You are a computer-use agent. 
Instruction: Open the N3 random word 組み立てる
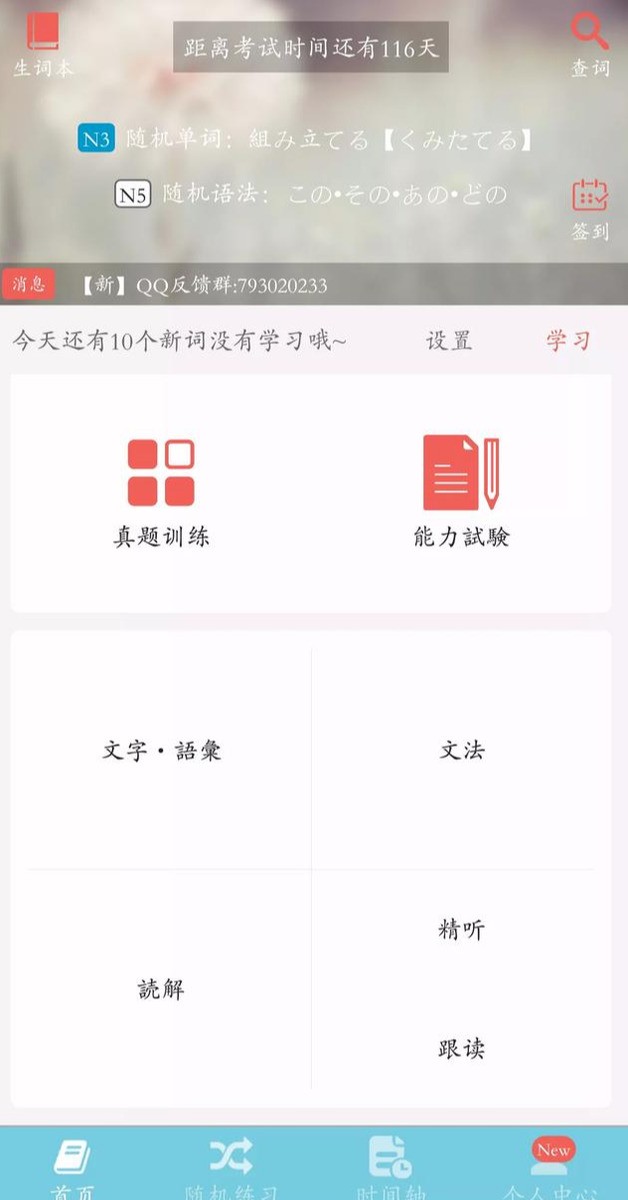pyautogui.click(x=329, y=140)
